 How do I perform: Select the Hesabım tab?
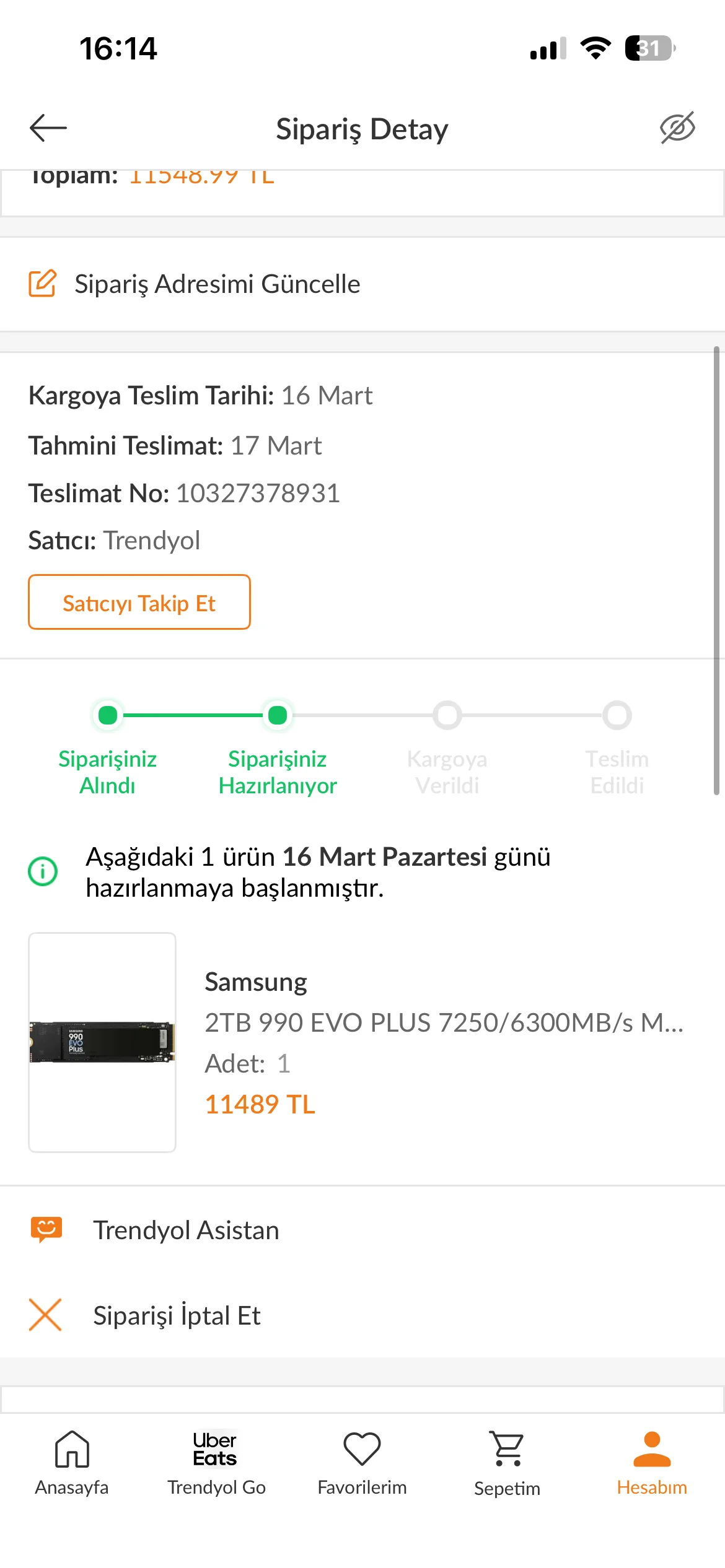pos(652,1461)
